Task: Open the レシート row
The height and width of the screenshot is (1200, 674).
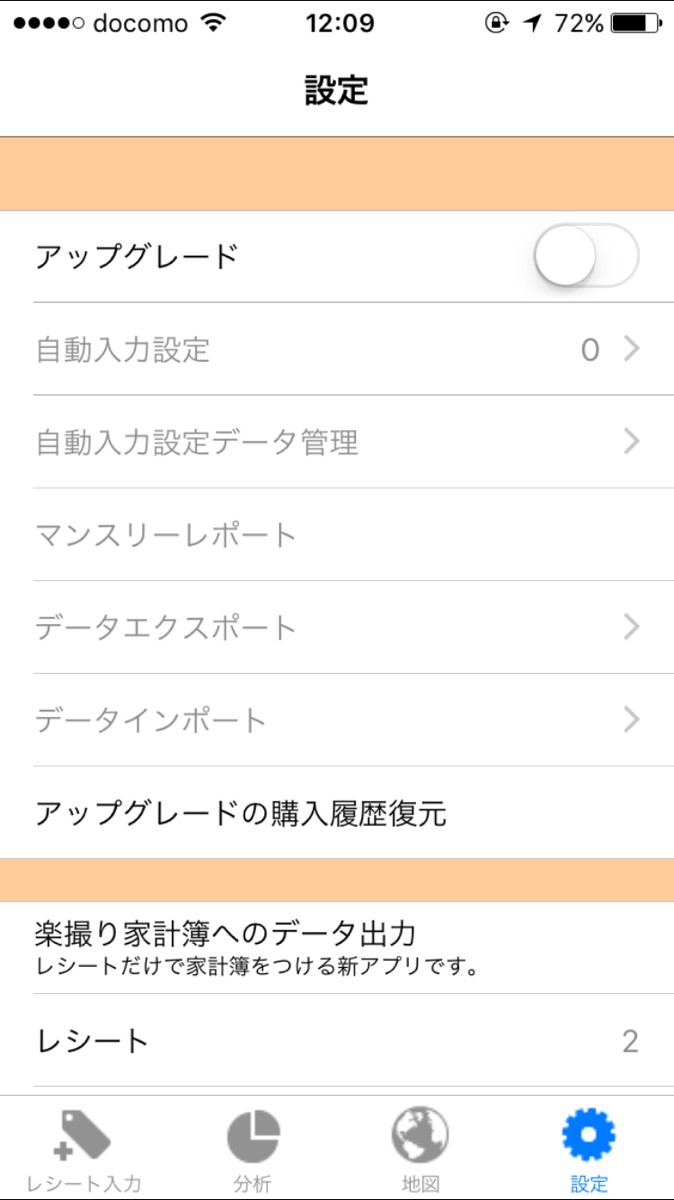Action: point(337,1041)
